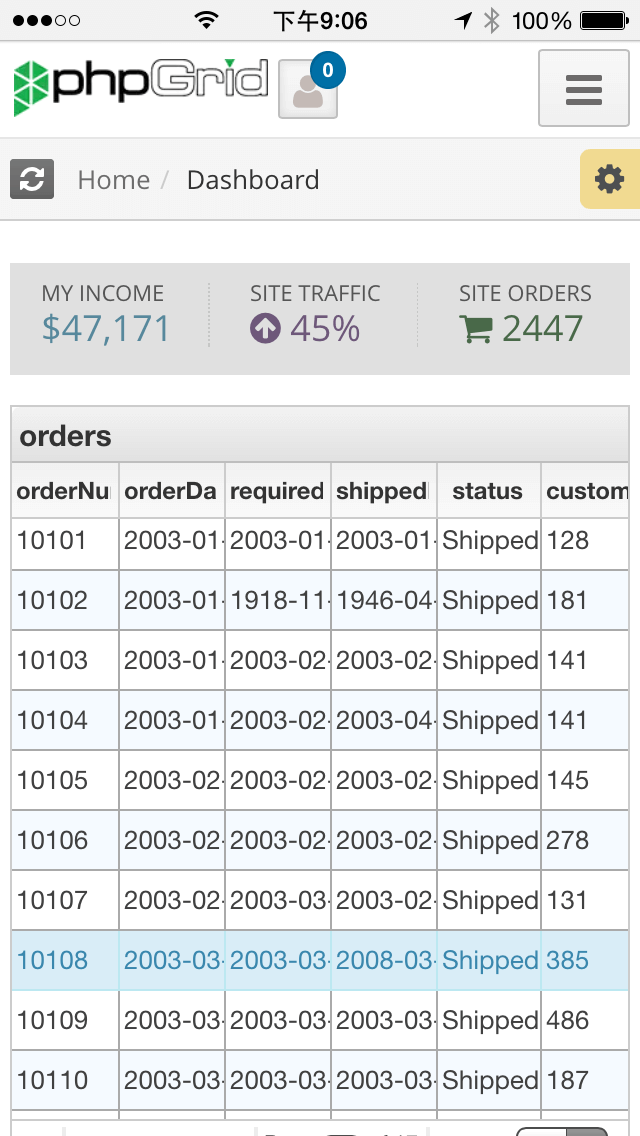640x1136 pixels.
Task: Open the settings gear panel
Action: 610,179
